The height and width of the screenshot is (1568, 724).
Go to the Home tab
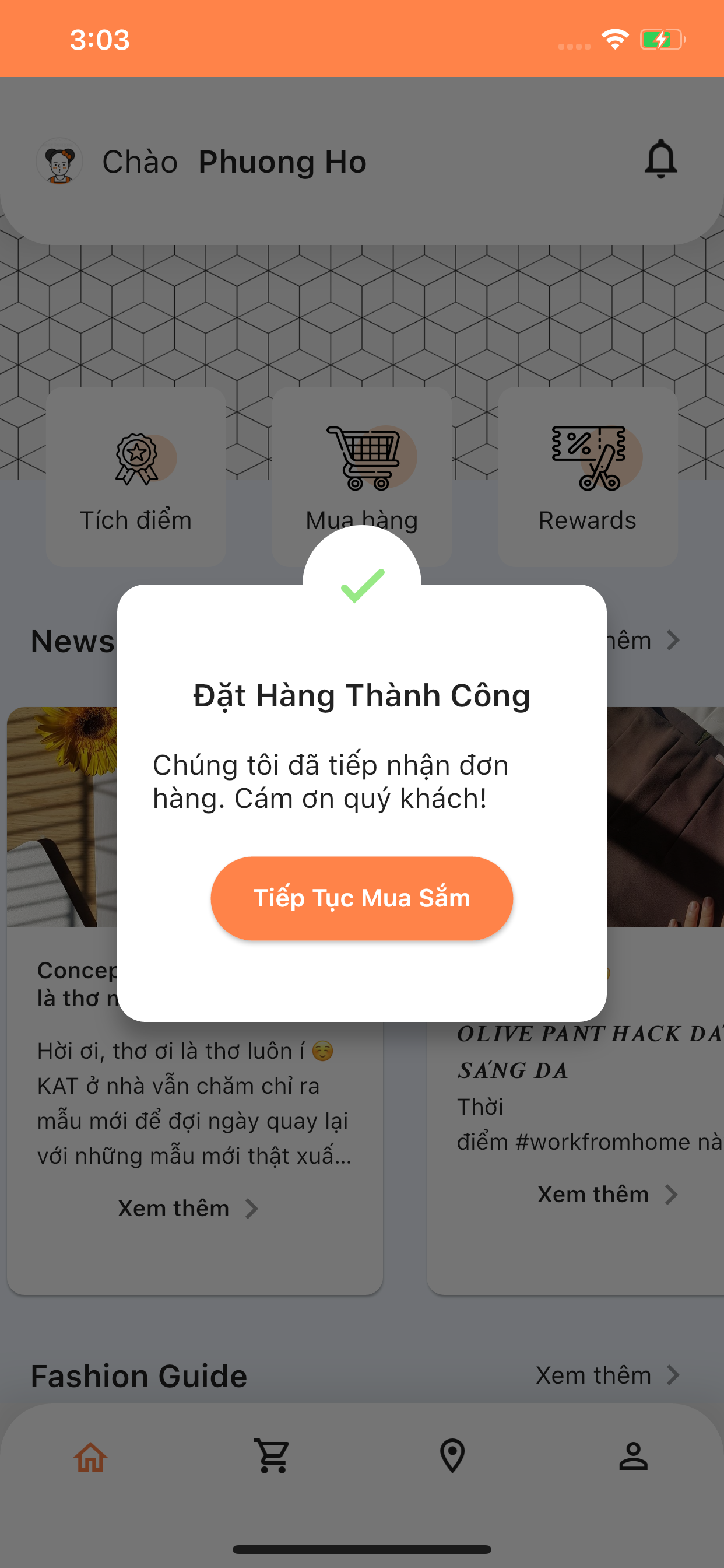coord(91,1457)
